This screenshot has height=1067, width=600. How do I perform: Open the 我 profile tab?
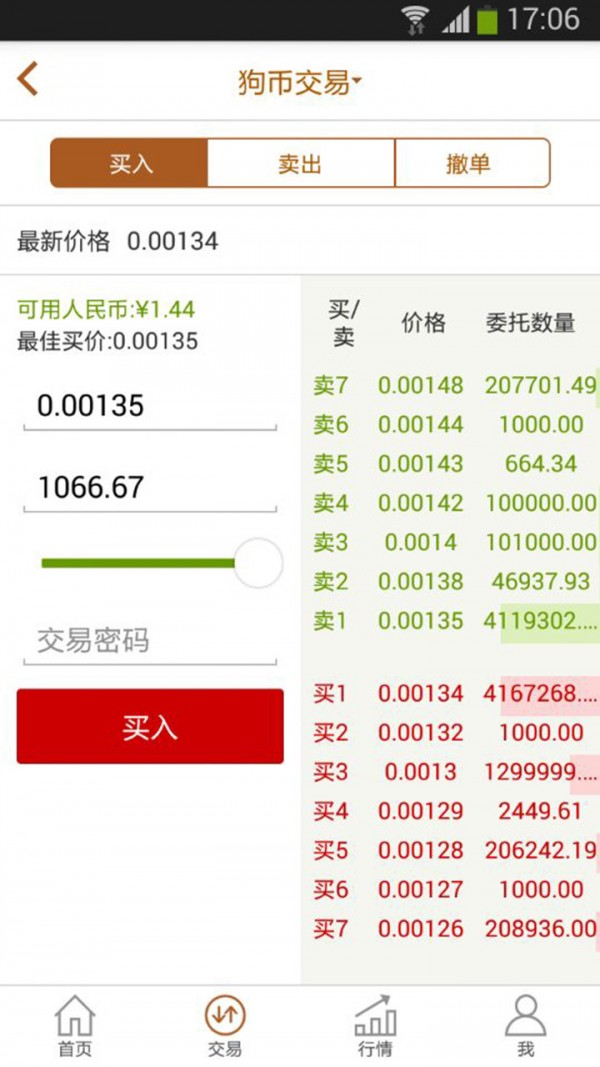coord(525,1026)
